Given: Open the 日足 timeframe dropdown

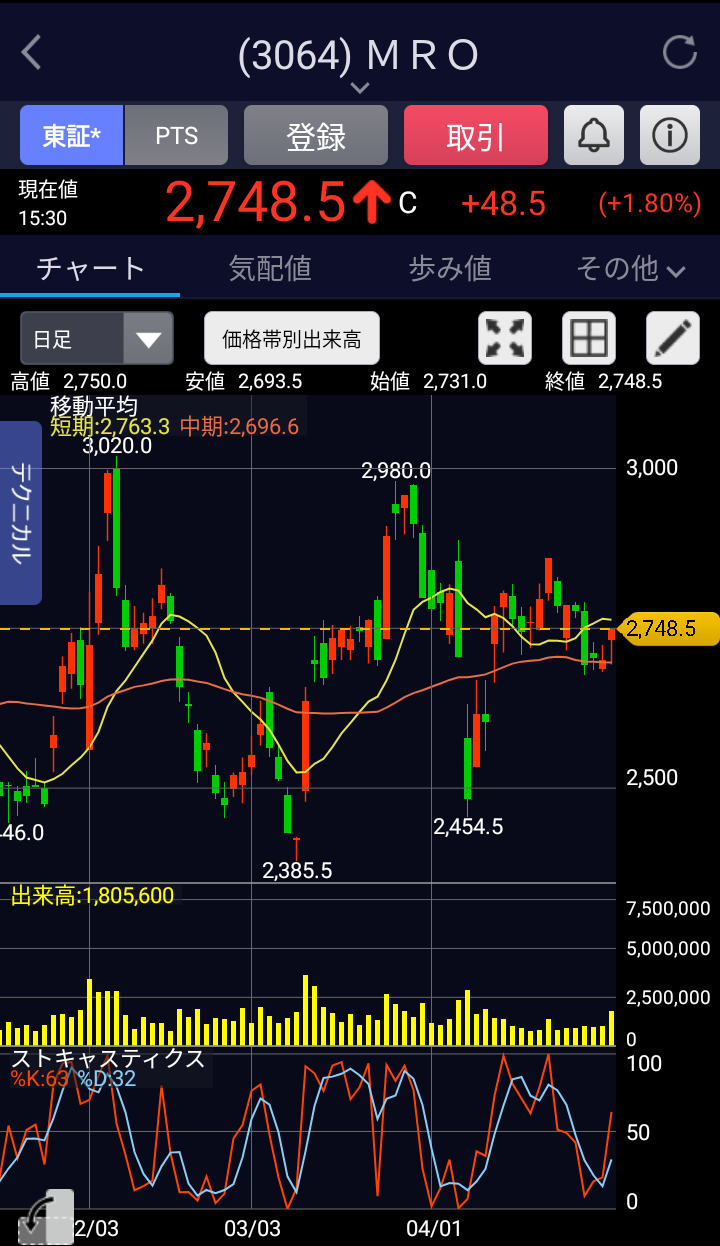Looking at the screenshot, I should pyautogui.click(x=97, y=338).
